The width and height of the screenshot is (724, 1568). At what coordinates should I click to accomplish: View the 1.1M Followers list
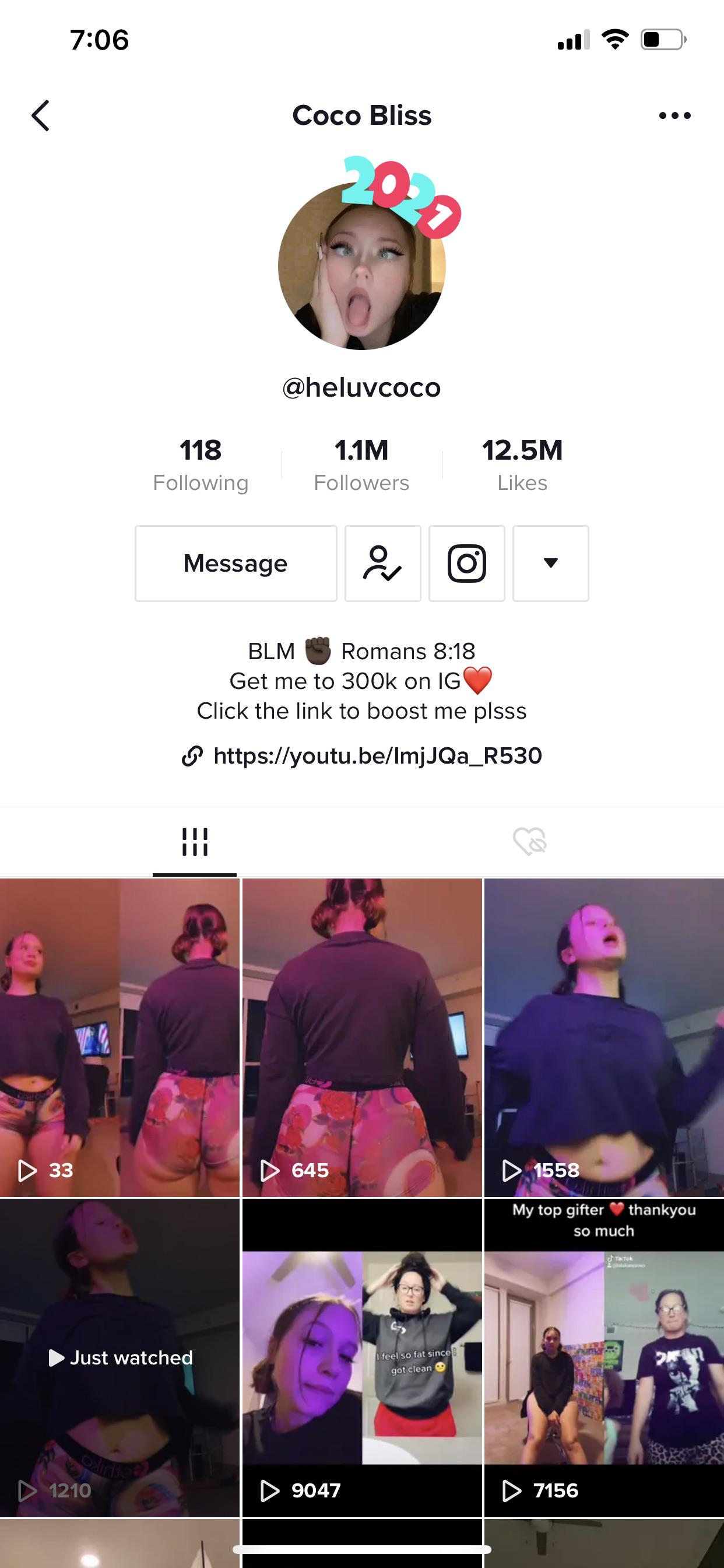click(x=361, y=465)
